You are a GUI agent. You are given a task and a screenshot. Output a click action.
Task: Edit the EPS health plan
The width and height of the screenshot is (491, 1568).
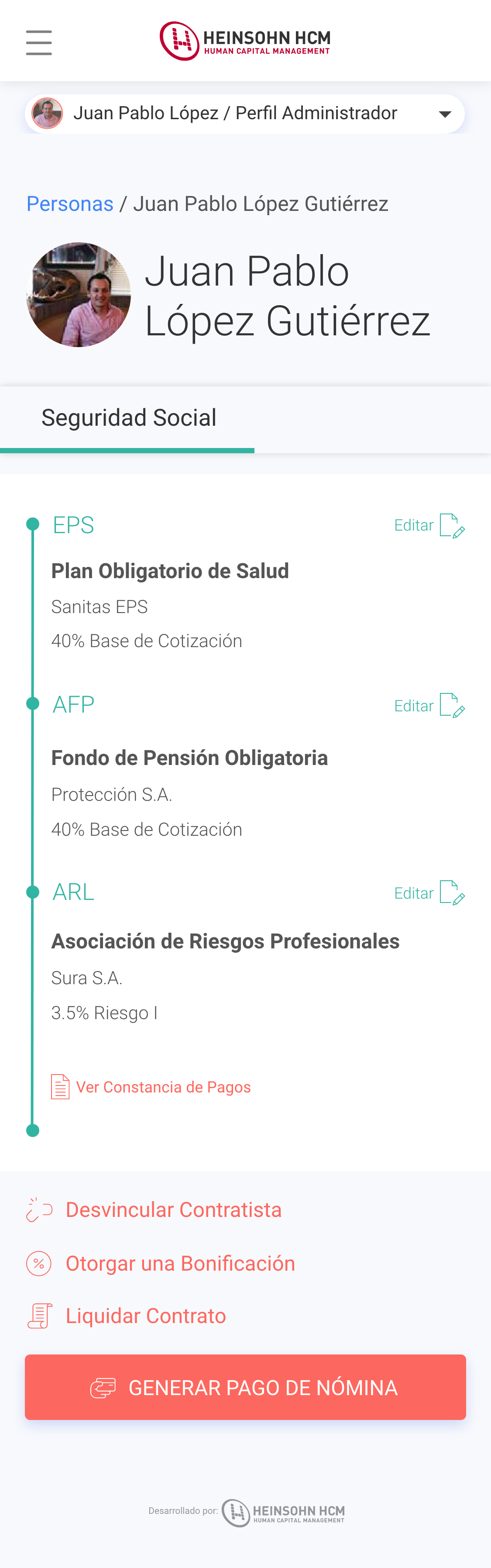click(x=429, y=525)
